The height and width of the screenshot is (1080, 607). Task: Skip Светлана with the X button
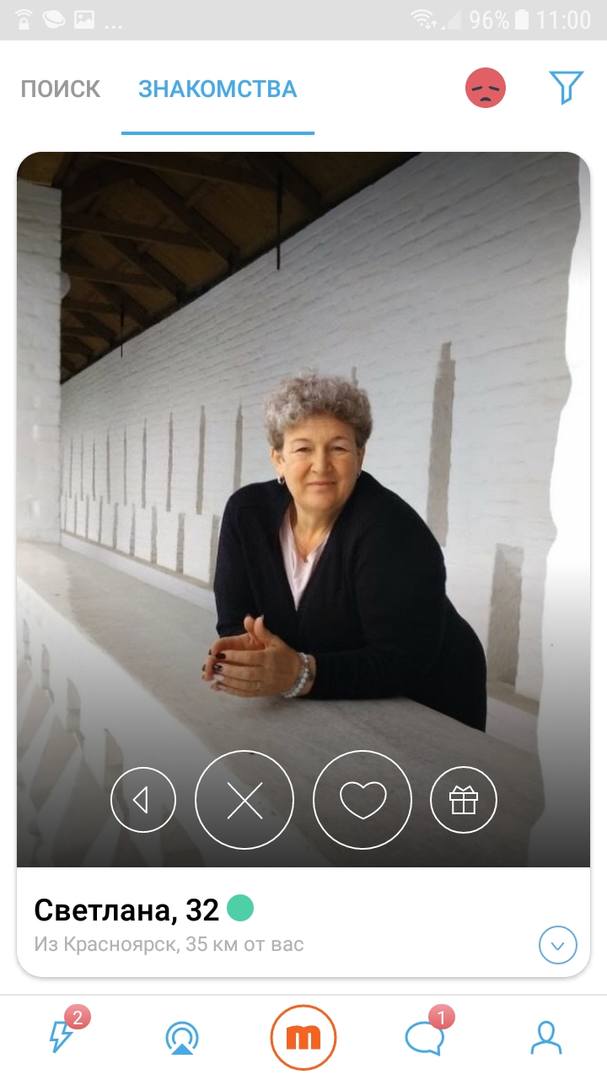pos(244,800)
